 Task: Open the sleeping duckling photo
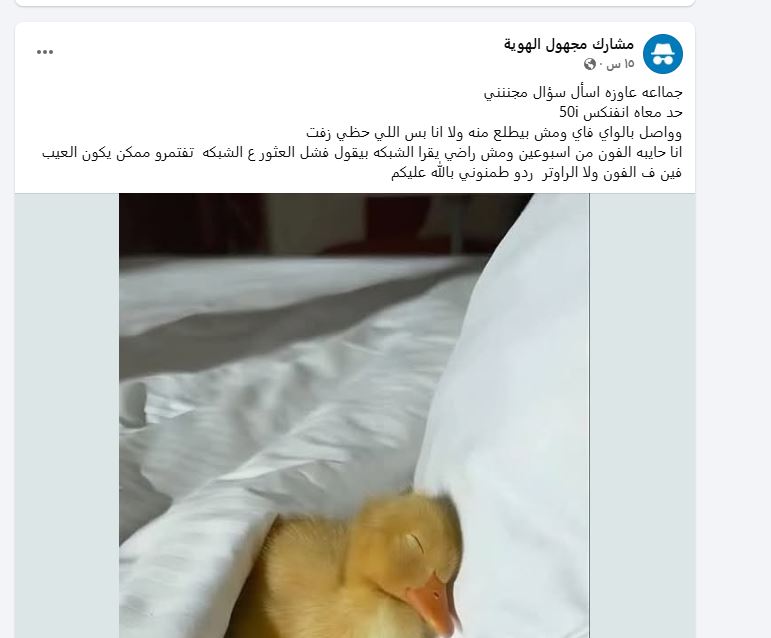click(x=354, y=415)
